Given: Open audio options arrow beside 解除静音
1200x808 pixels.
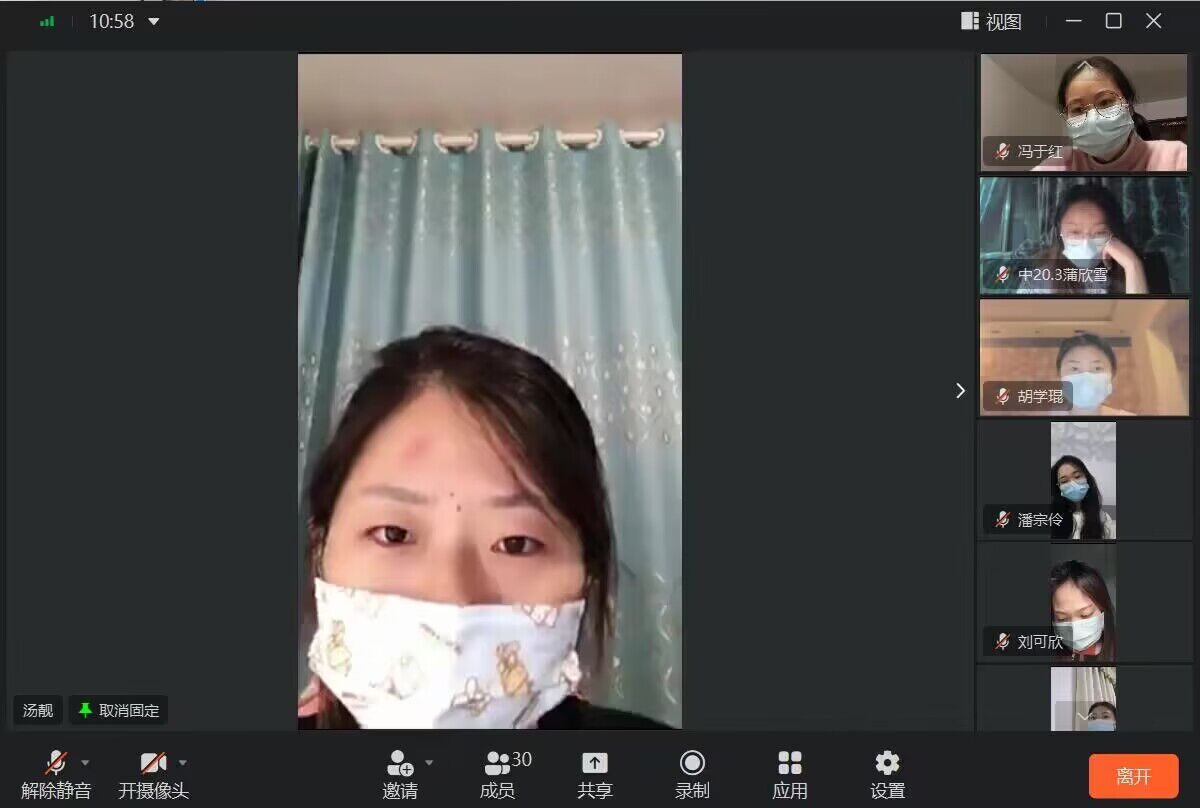Looking at the screenshot, I should (x=85, y=762).
